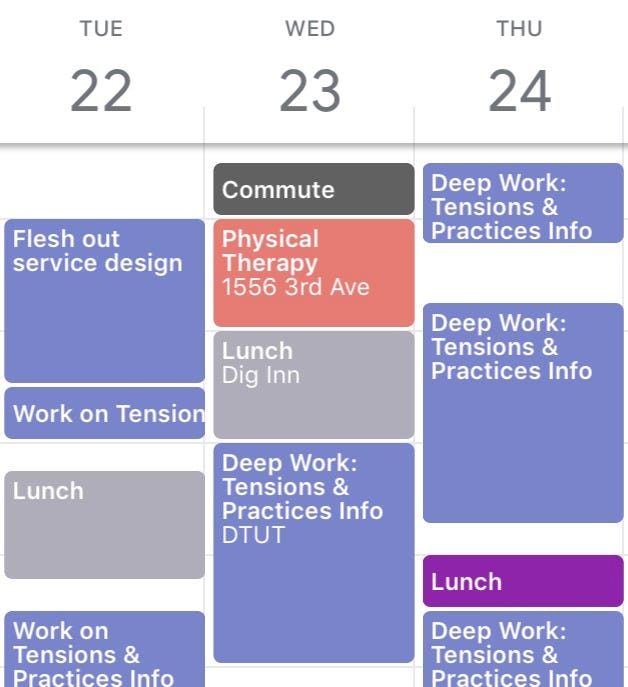Open Thursday's long mid-day Deep Work block

pyautogui.click(x=523, y=413)
